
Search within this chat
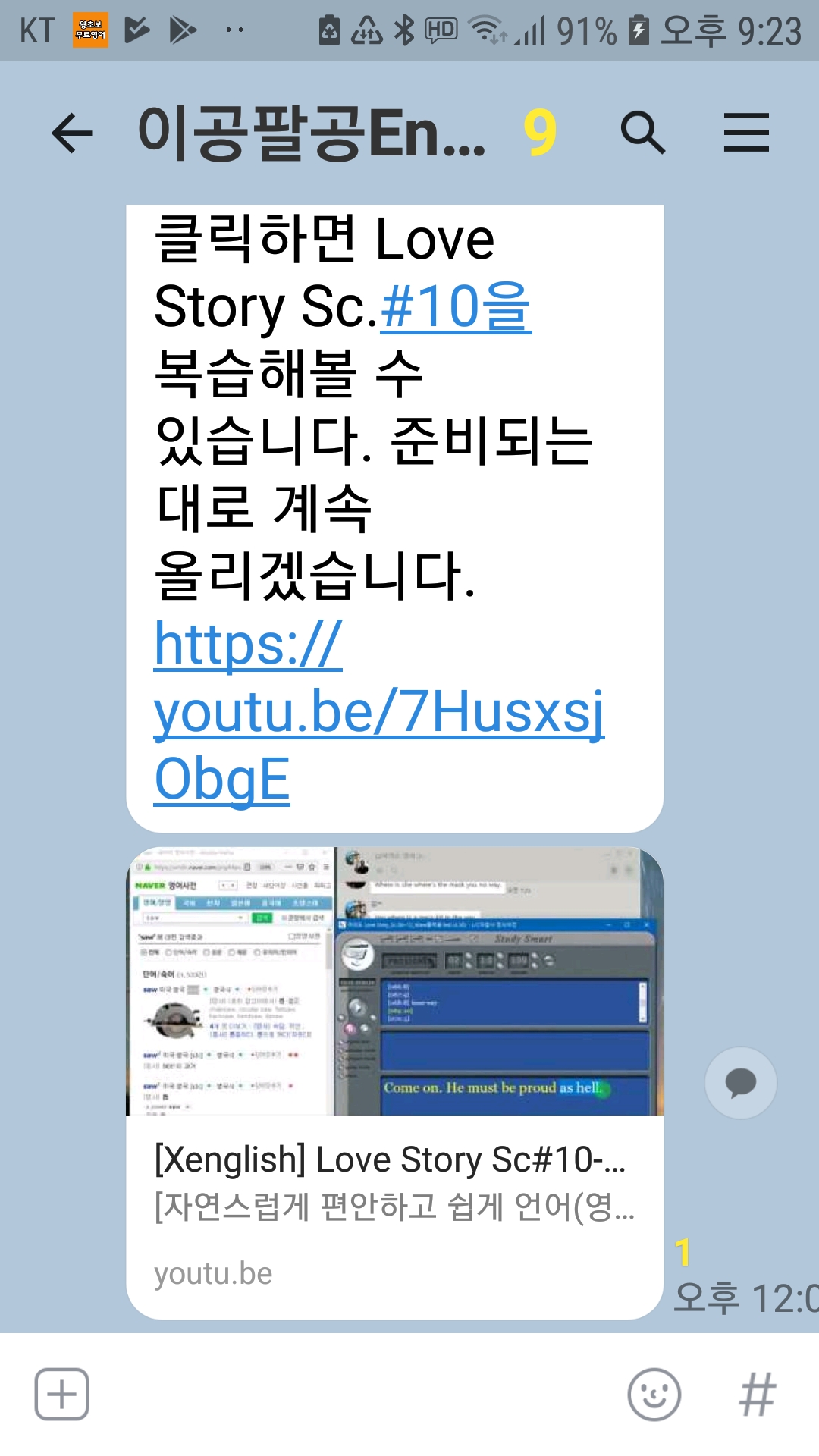click(642, 133)
